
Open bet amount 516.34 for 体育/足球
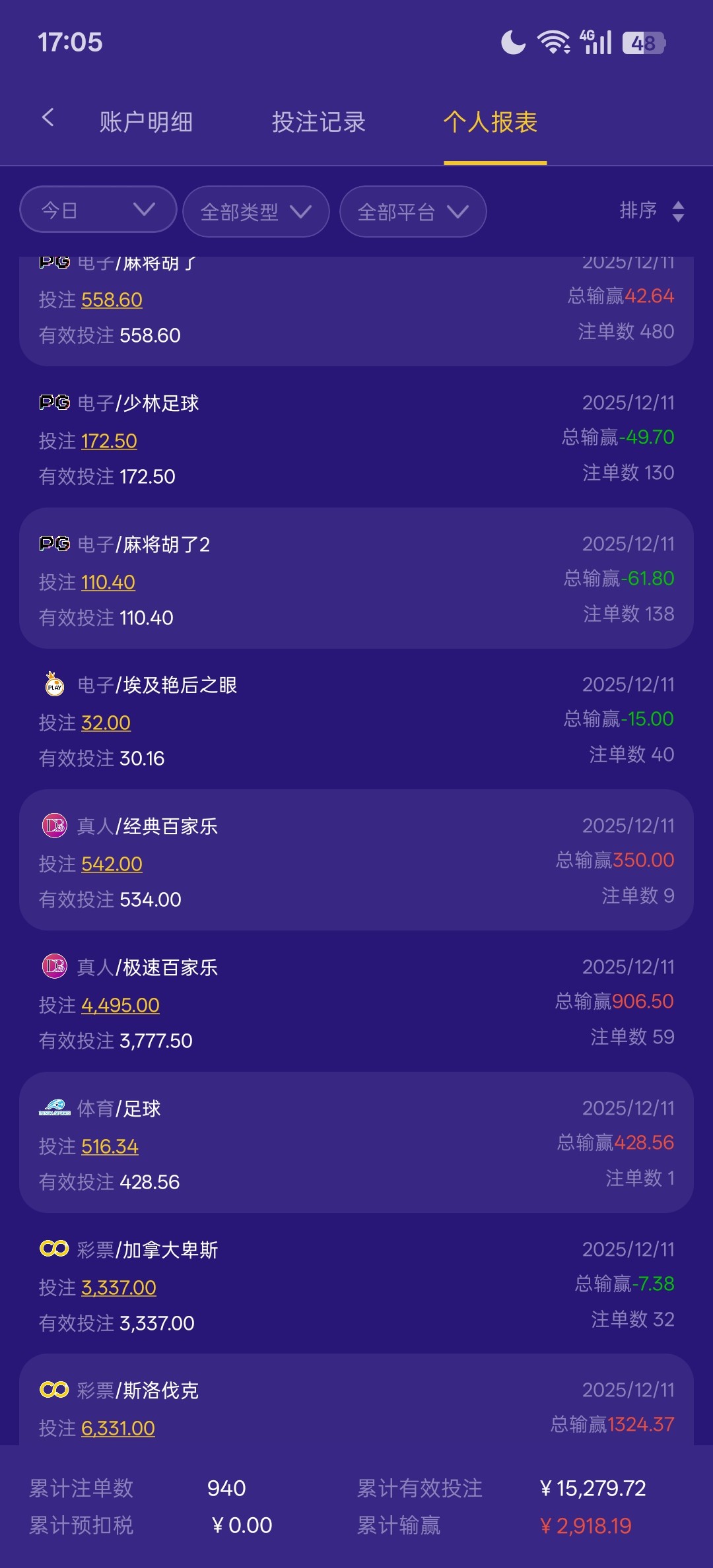(x=110, y=1146)
